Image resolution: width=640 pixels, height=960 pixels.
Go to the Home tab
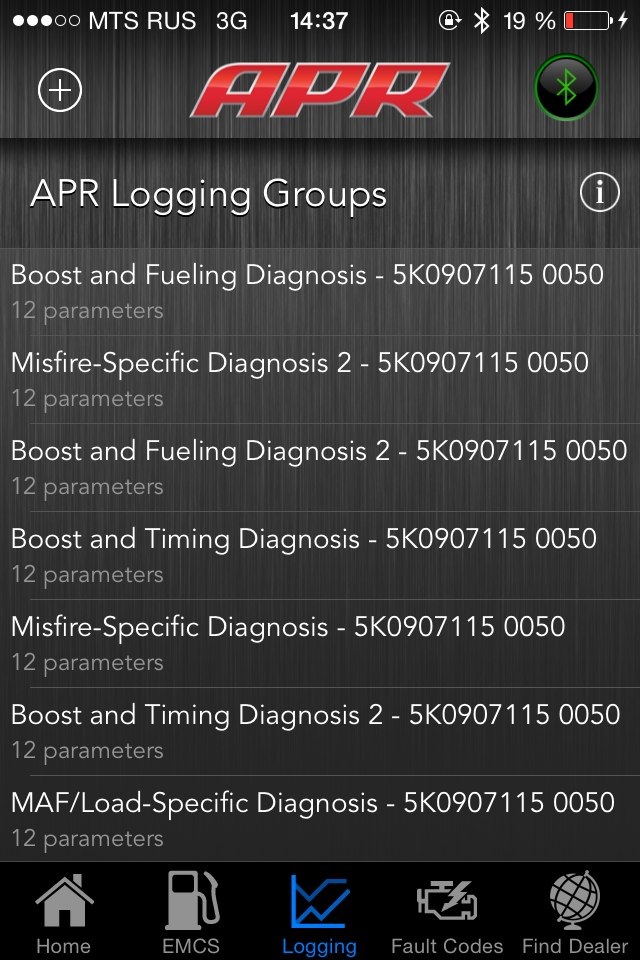[x=63, y=912]
